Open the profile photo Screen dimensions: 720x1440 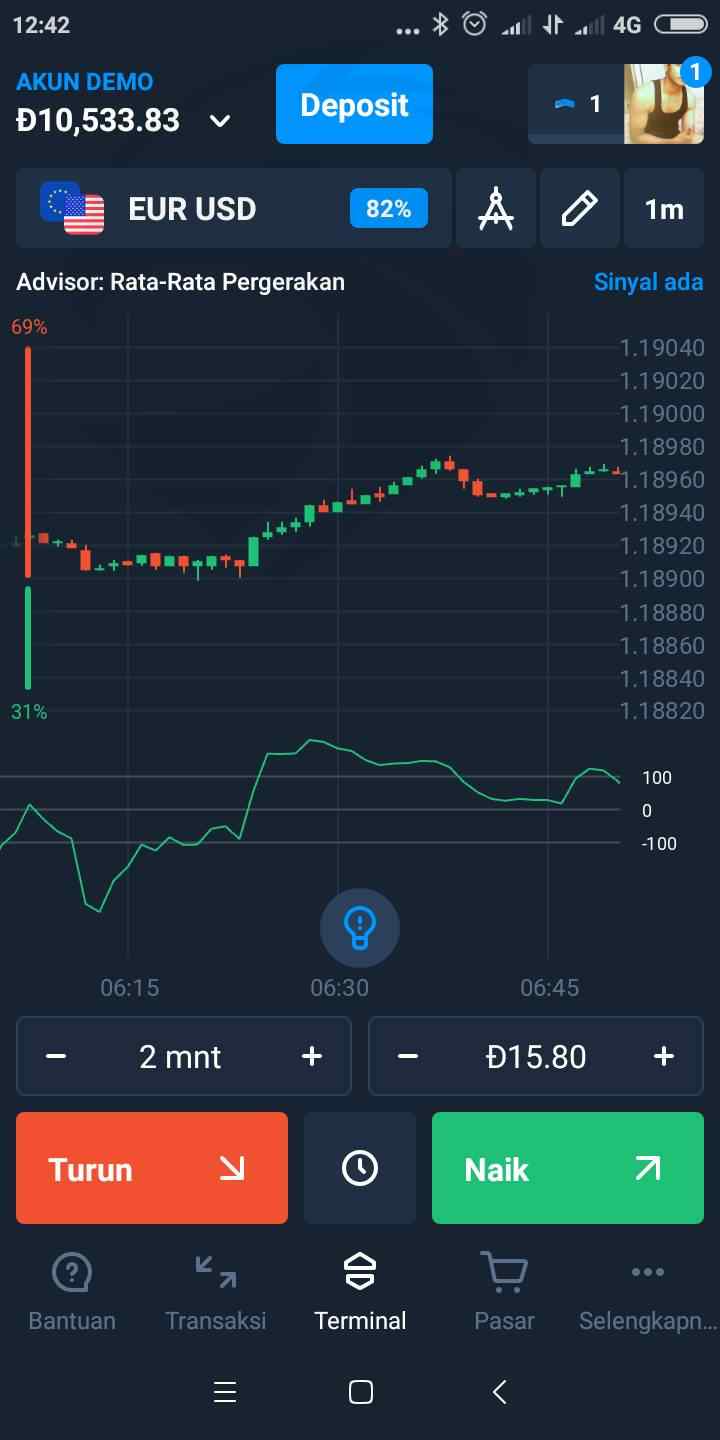(664, 104)
